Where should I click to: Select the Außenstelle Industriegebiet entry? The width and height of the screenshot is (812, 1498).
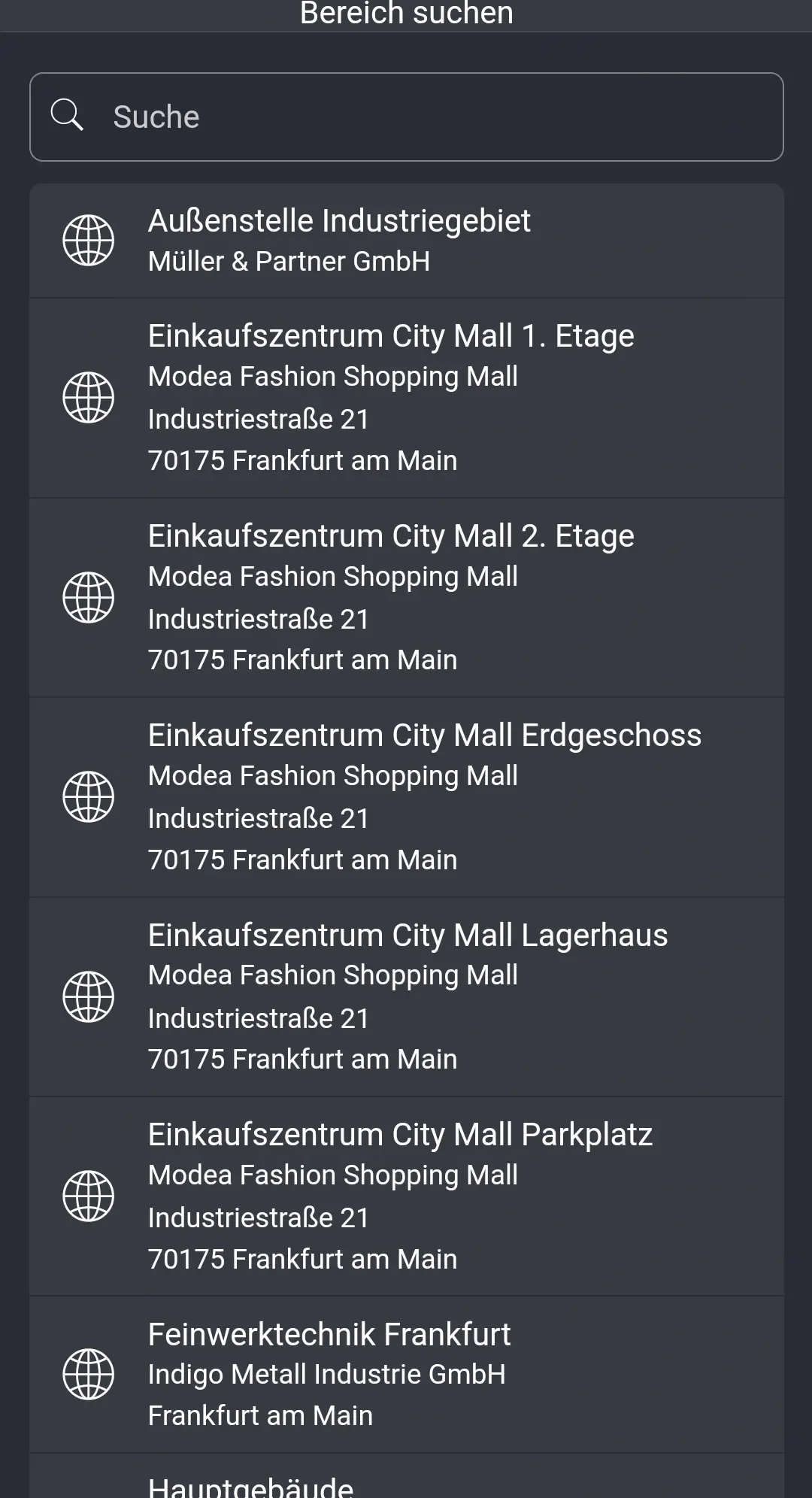[406, 239]
